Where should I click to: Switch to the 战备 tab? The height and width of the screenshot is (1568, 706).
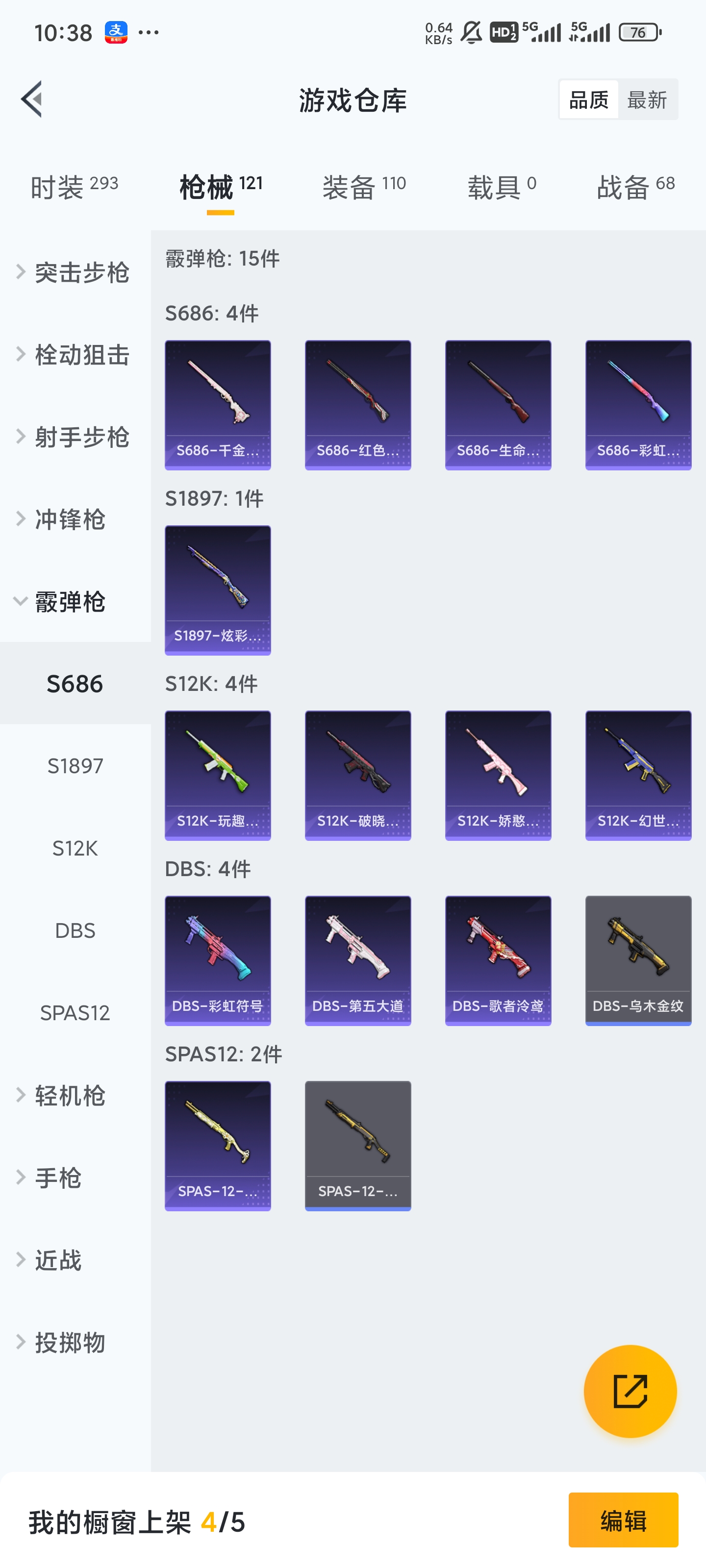[635, 187]
